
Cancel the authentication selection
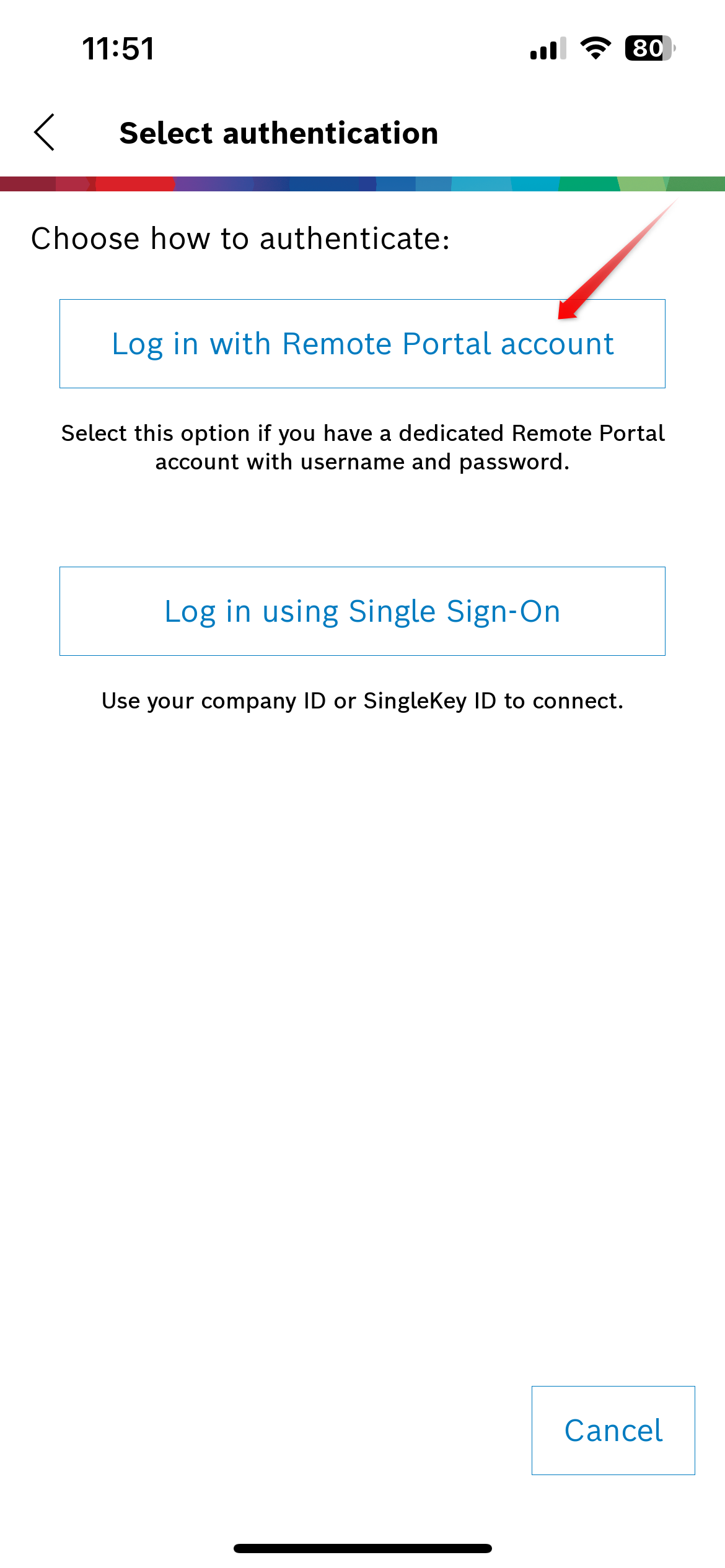point(613,1430)
